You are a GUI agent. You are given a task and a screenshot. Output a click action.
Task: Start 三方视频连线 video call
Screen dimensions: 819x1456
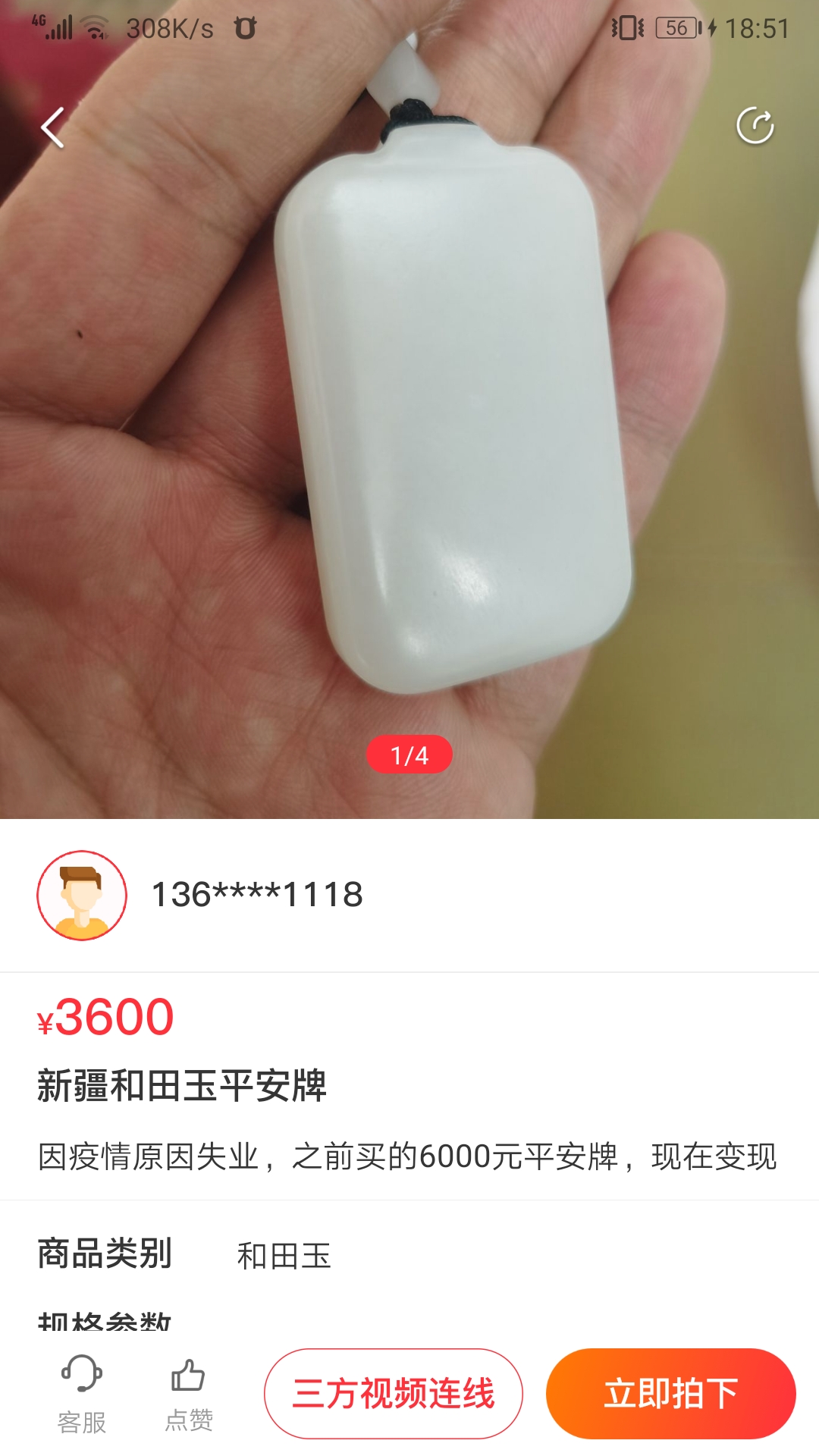pos(393,1394)
